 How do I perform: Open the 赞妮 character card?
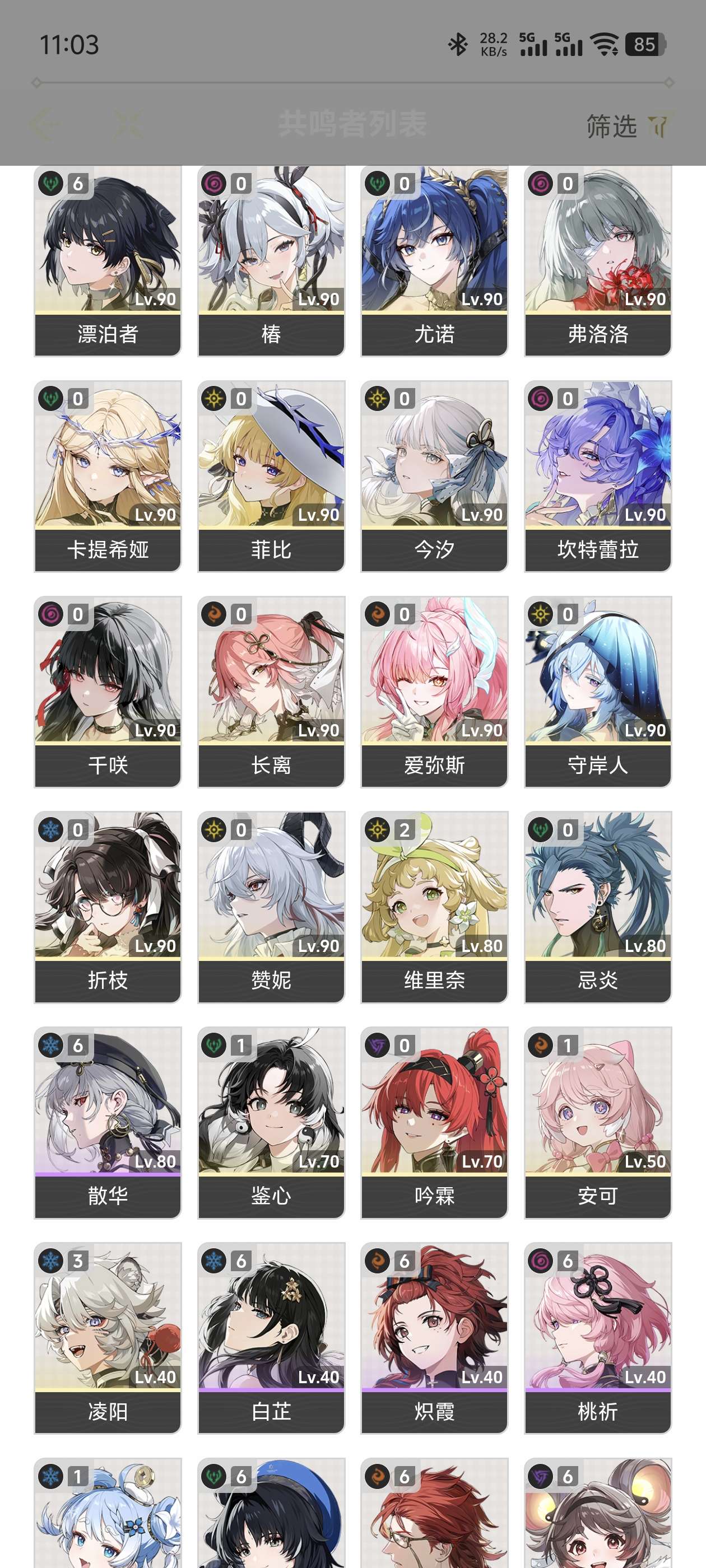(x=271, y=908)
